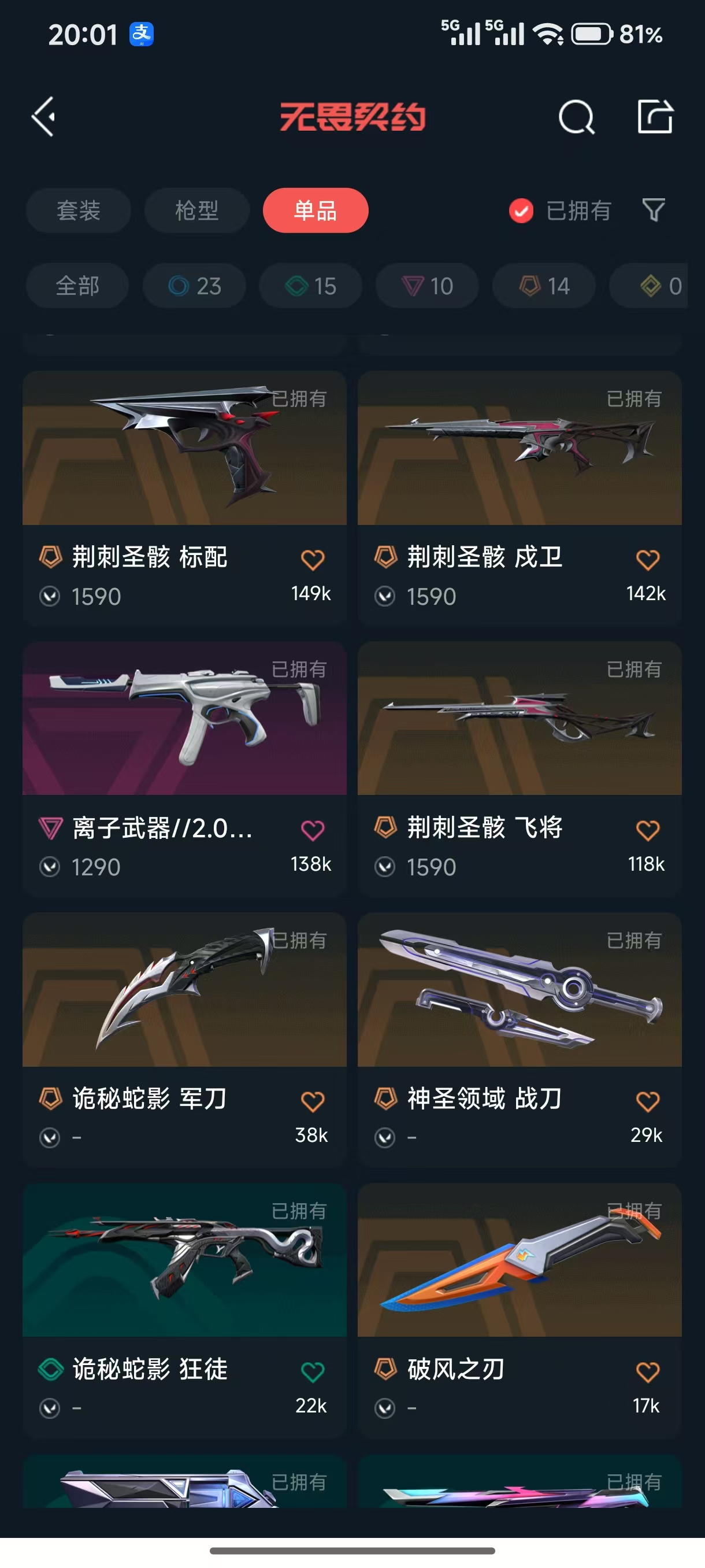View the 神圣领域 战刀 card

coord(520,1040)
